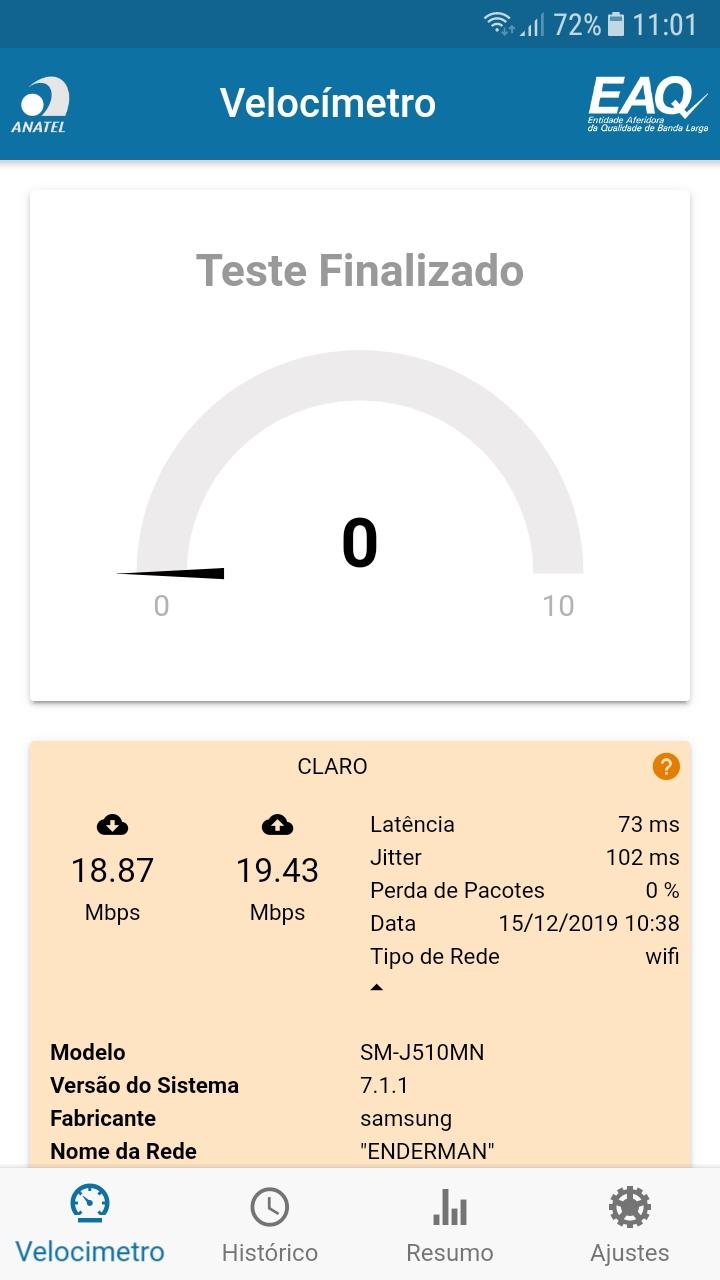Collapse the result details arrow
720x1280 pixels.
[x=376, y=987]
